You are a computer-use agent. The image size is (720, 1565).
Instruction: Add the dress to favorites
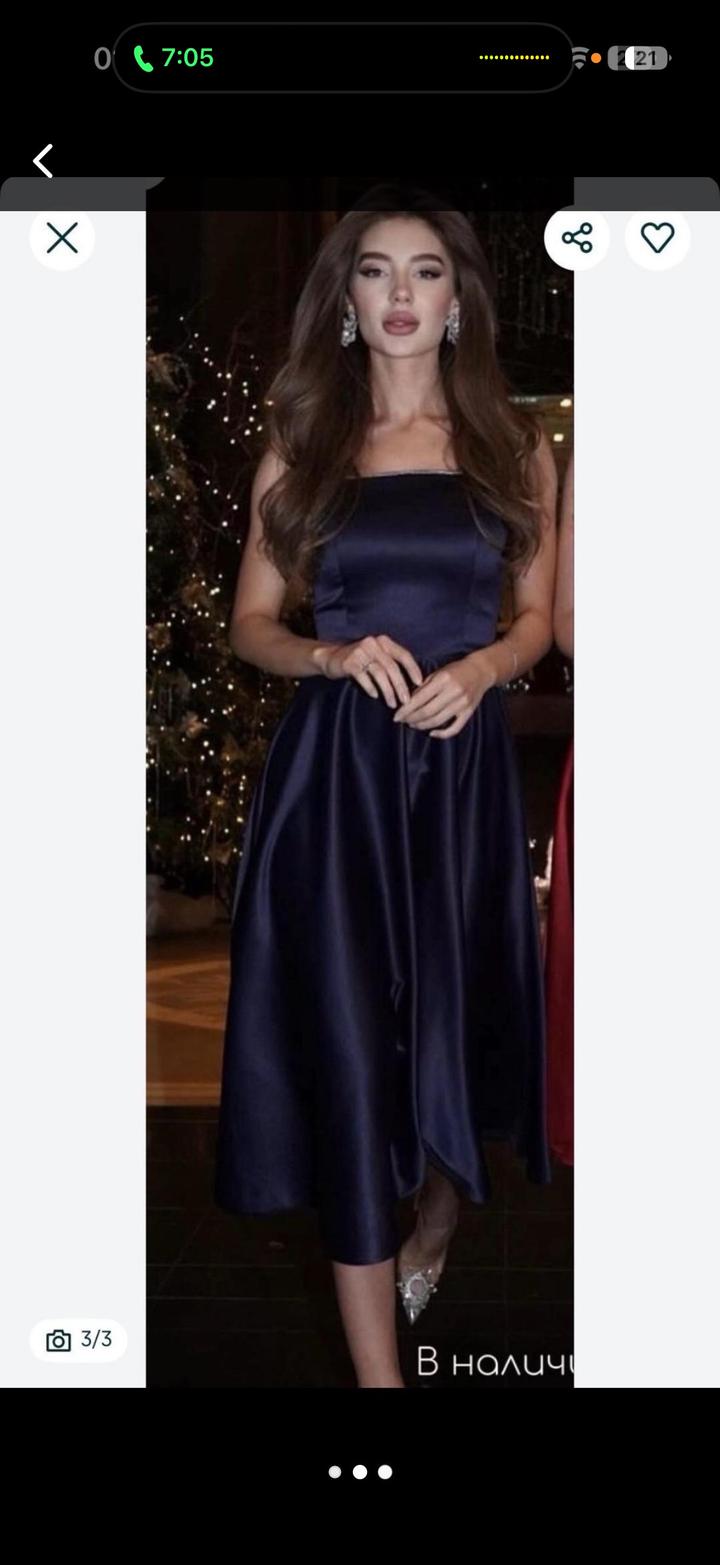(x=657, y=238)
